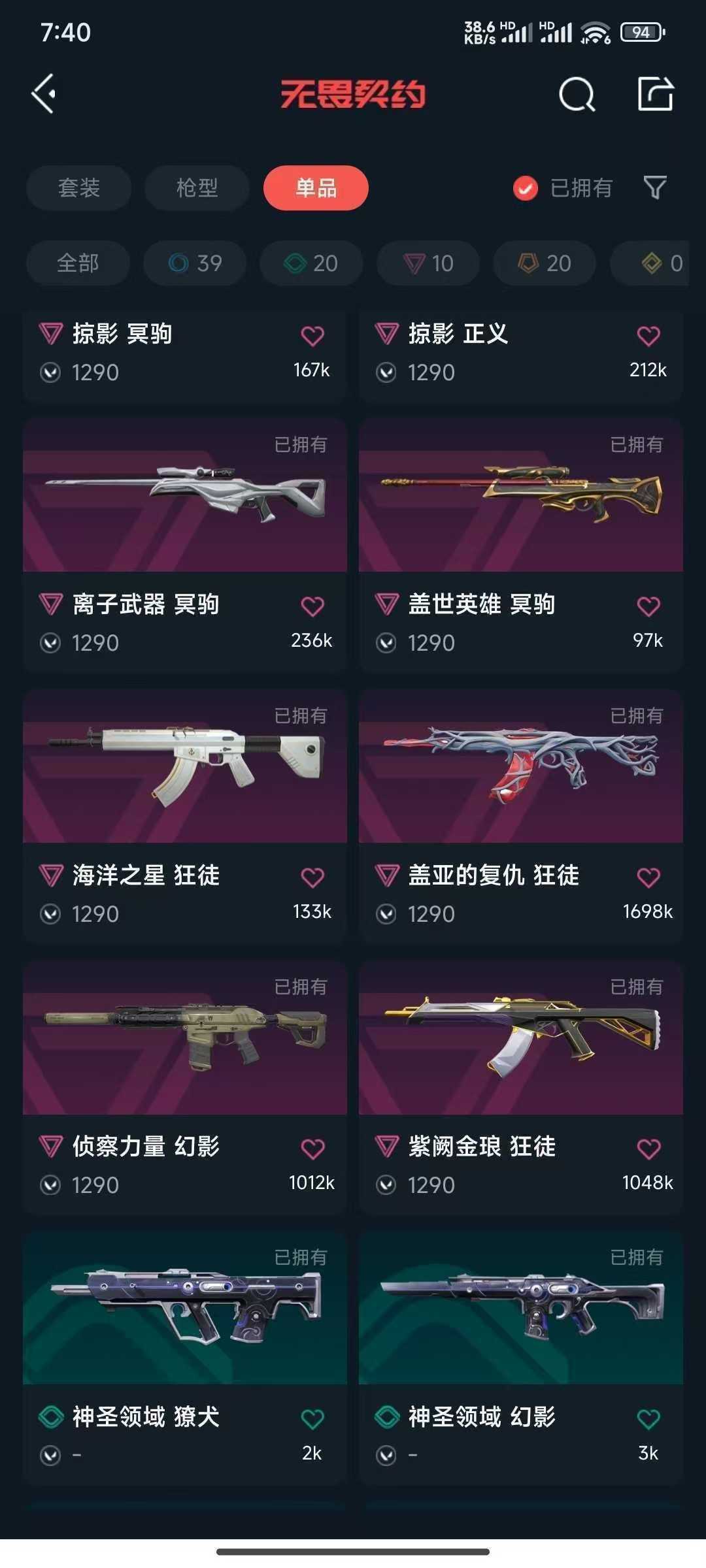The width and height of the screenshot is (706, 1568).
Task: Select the blue Select-tier filter showing 39
Action: click(194, 263)
